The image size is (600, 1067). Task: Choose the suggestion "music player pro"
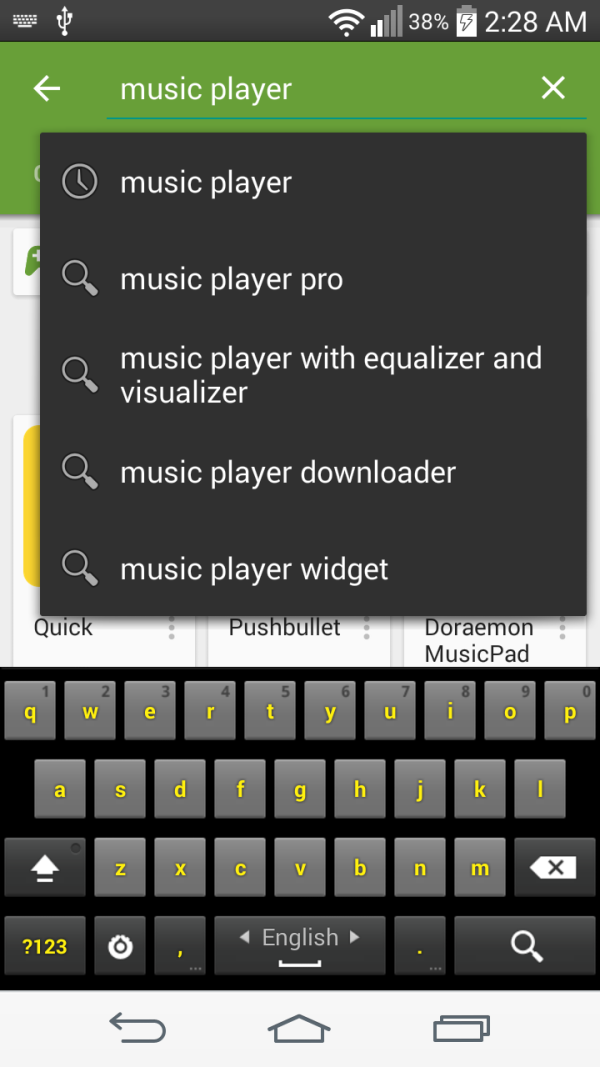[x=231, y=280]
